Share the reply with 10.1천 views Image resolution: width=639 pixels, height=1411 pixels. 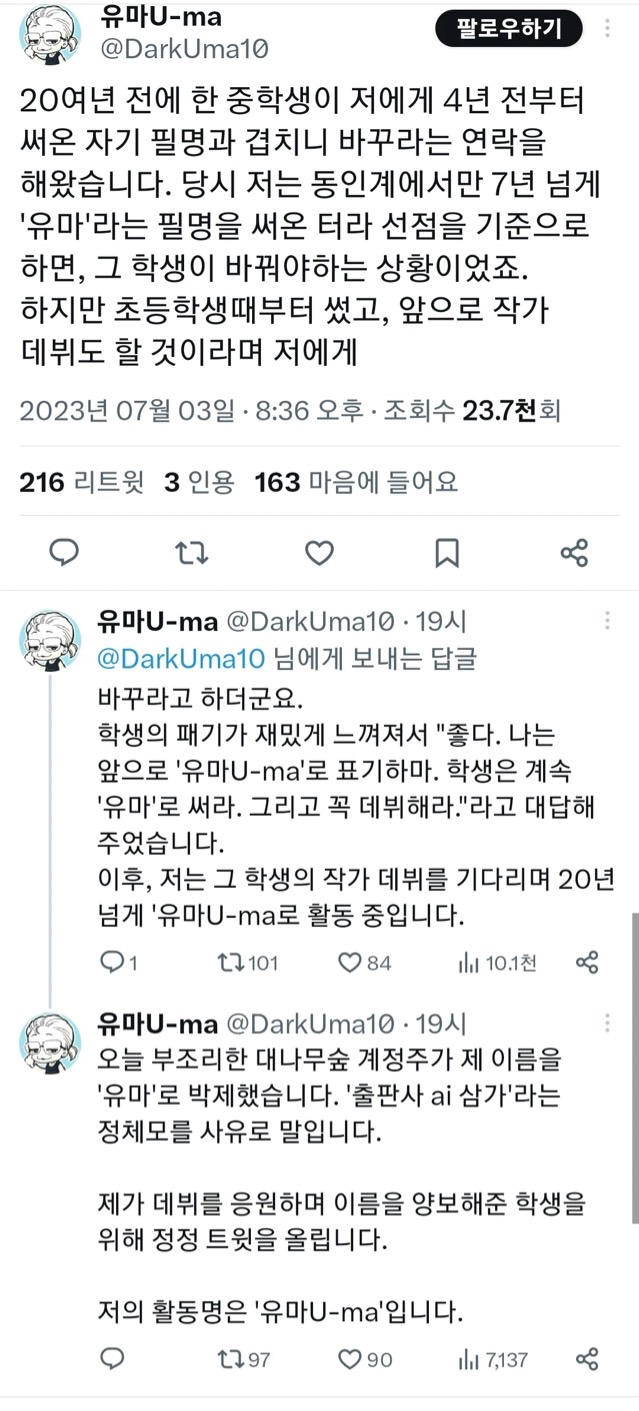pyautogui.click(x=588, y=962)
